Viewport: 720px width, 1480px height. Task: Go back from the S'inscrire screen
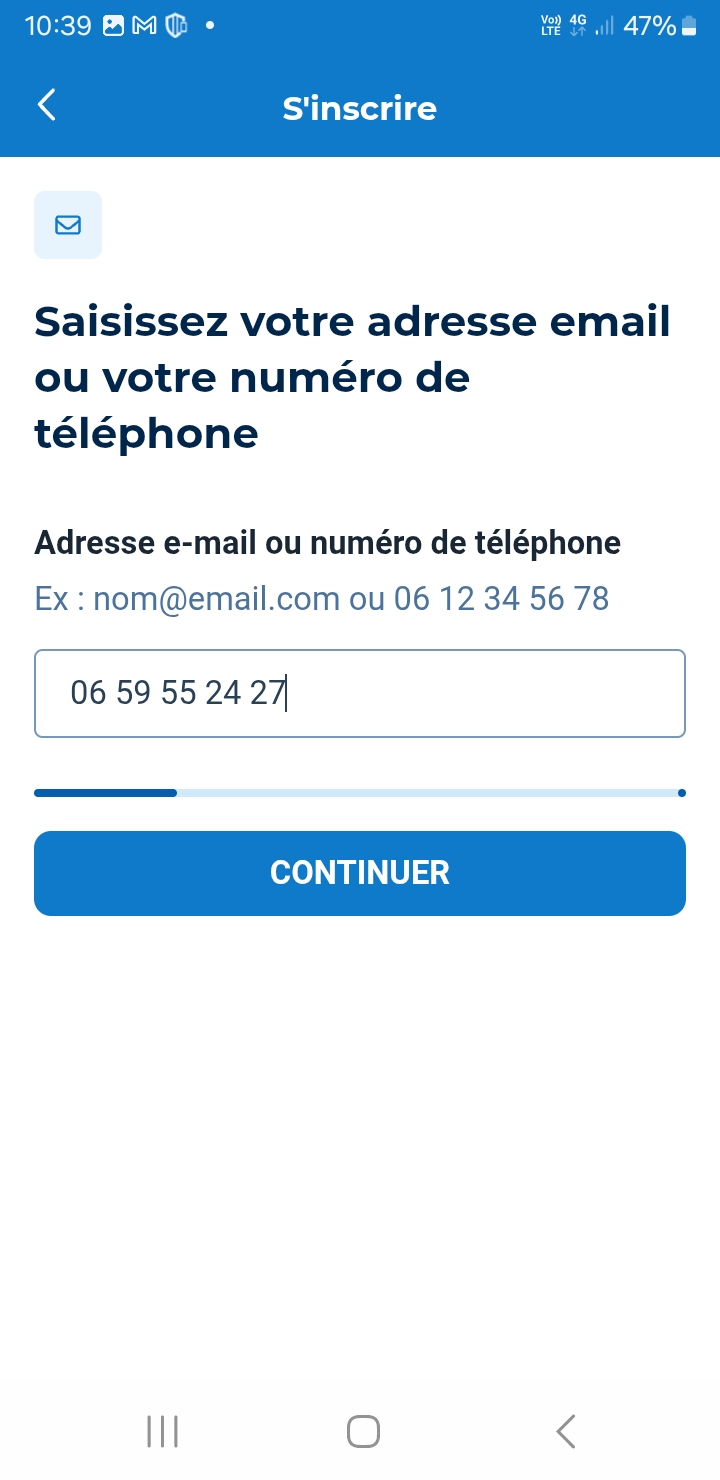47,106
